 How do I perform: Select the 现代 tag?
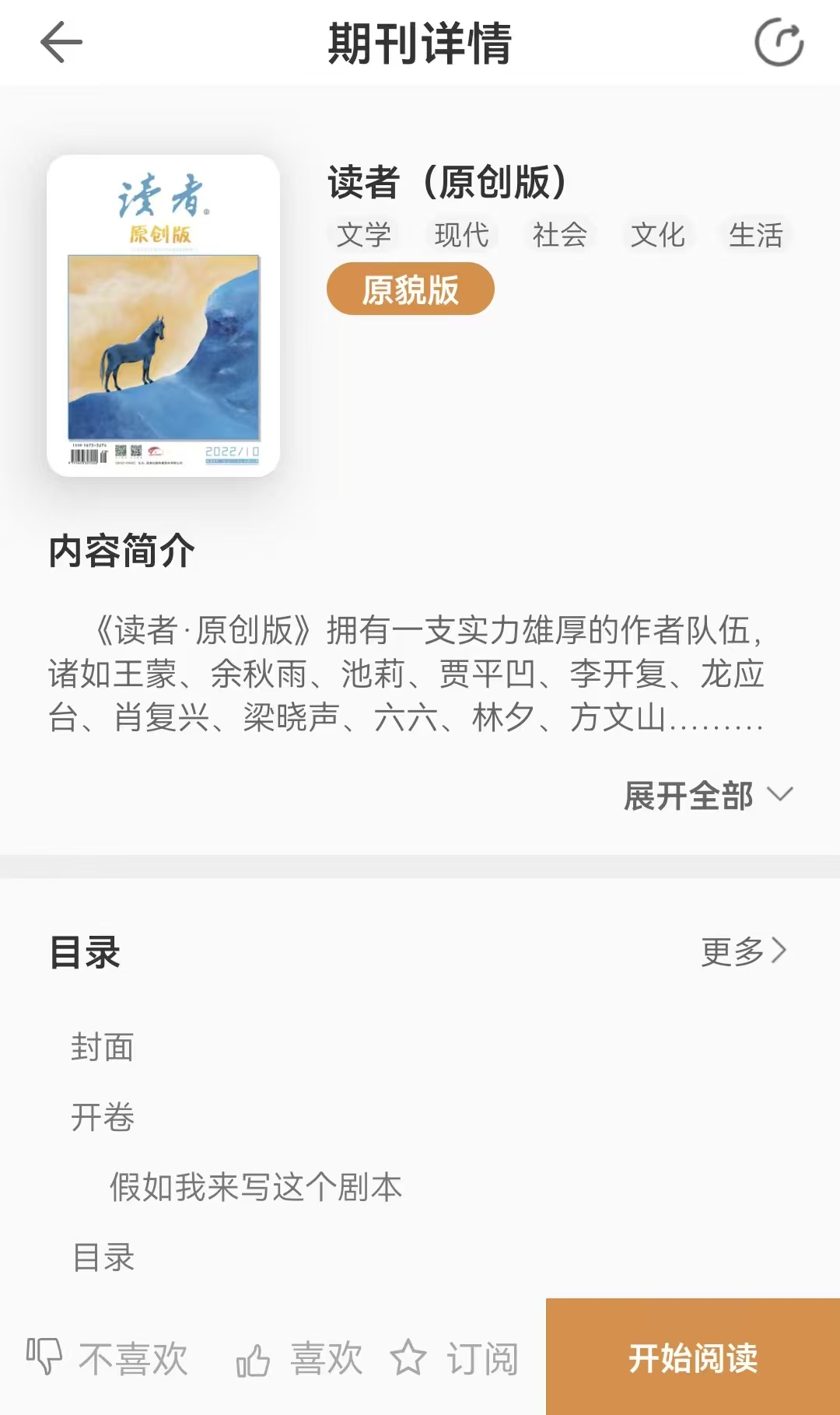click(x=462, y=235)
